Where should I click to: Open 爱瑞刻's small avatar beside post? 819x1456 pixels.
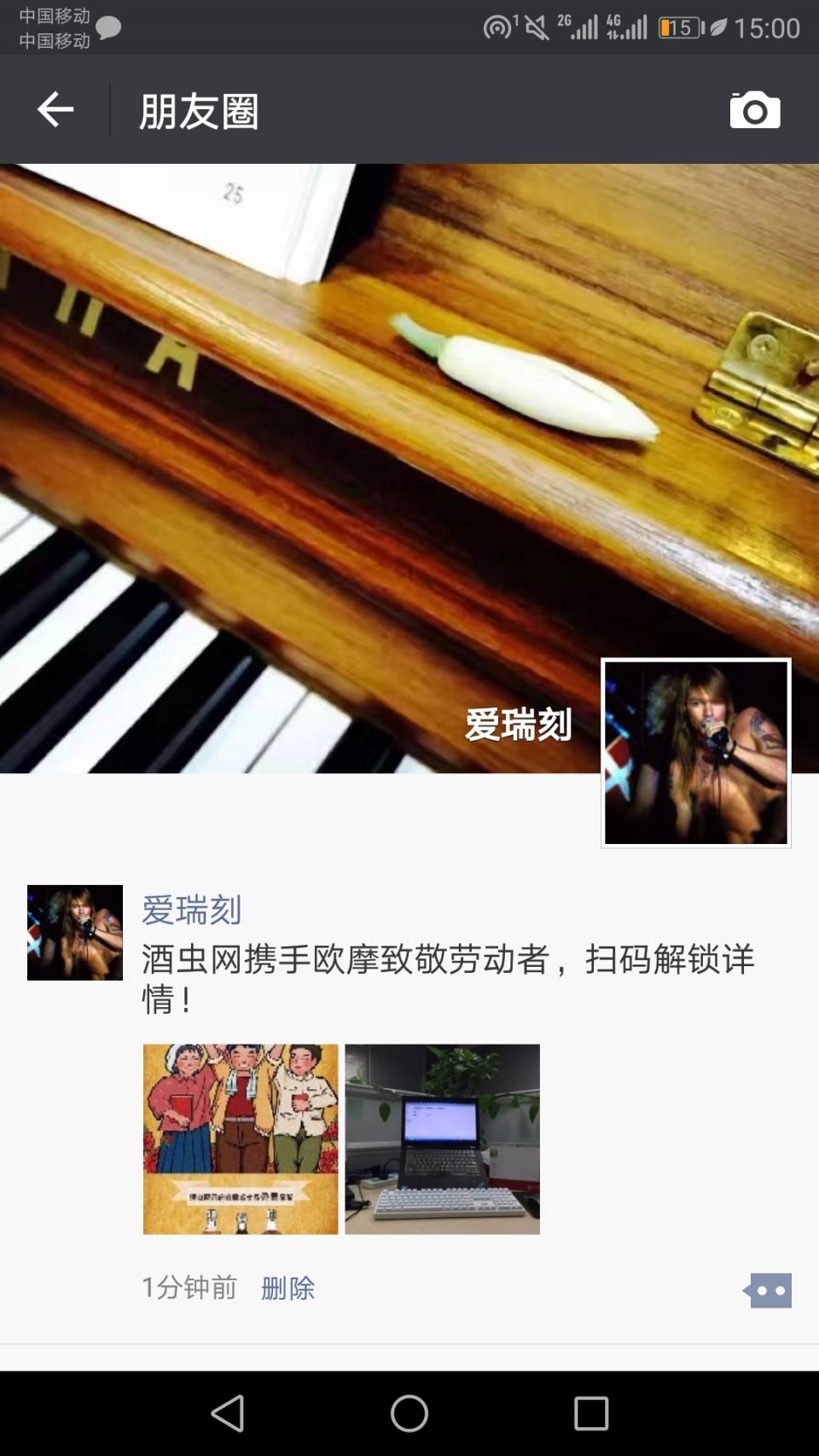[75, 932]
